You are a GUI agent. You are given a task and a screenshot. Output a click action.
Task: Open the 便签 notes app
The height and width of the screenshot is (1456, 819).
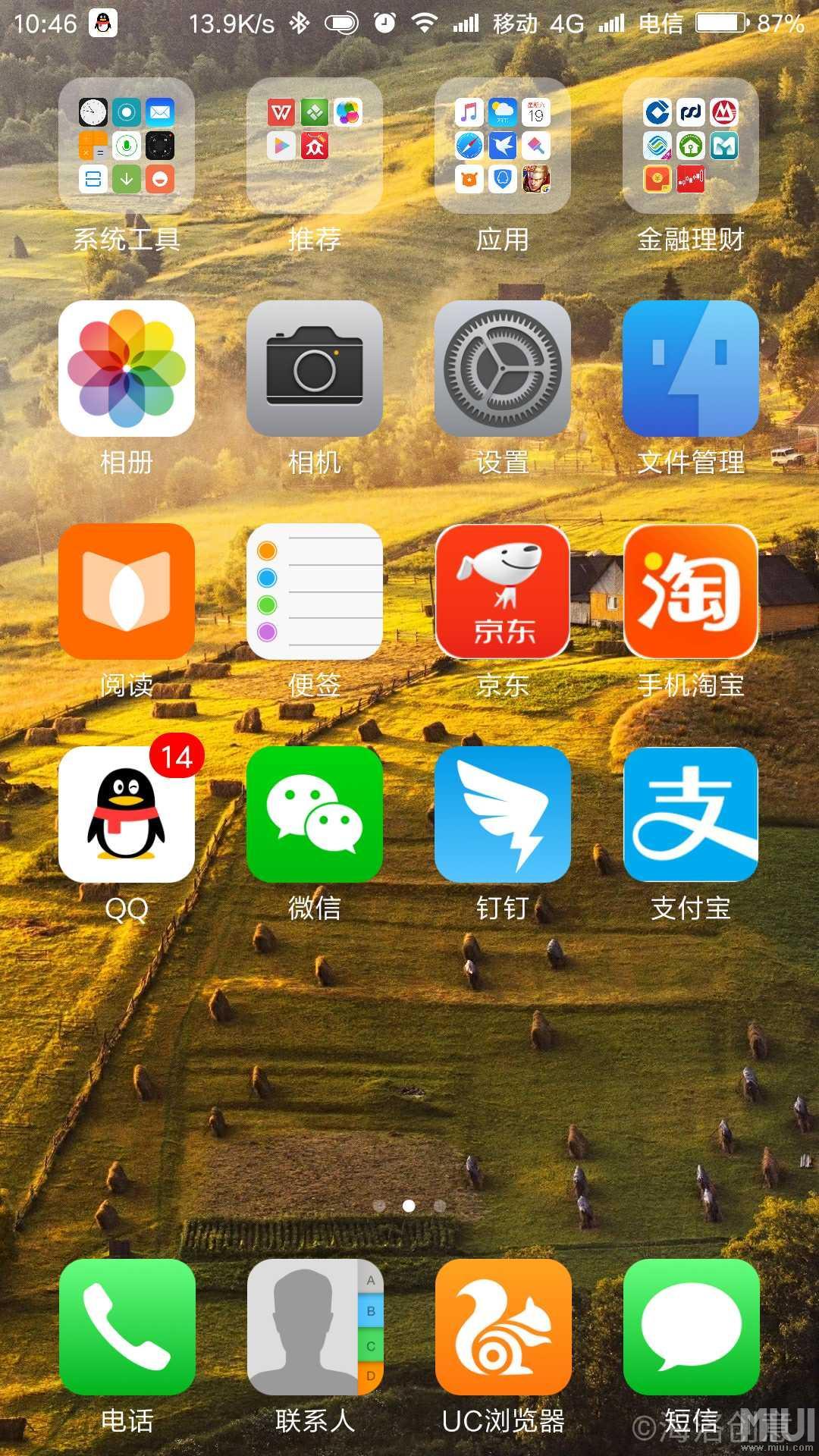click(315, 592)
